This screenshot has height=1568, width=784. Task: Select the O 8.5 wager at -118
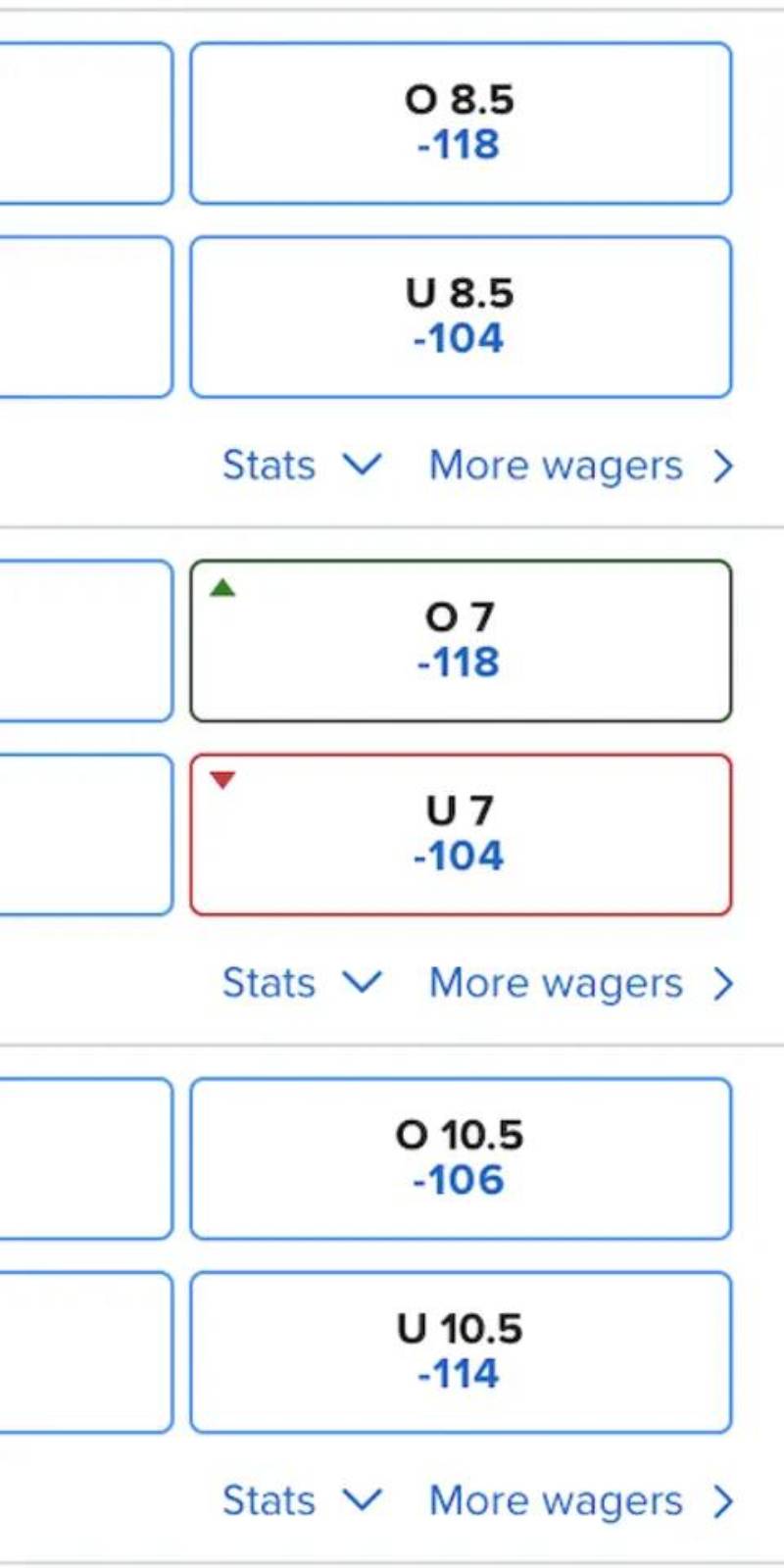tap(461, 123)
